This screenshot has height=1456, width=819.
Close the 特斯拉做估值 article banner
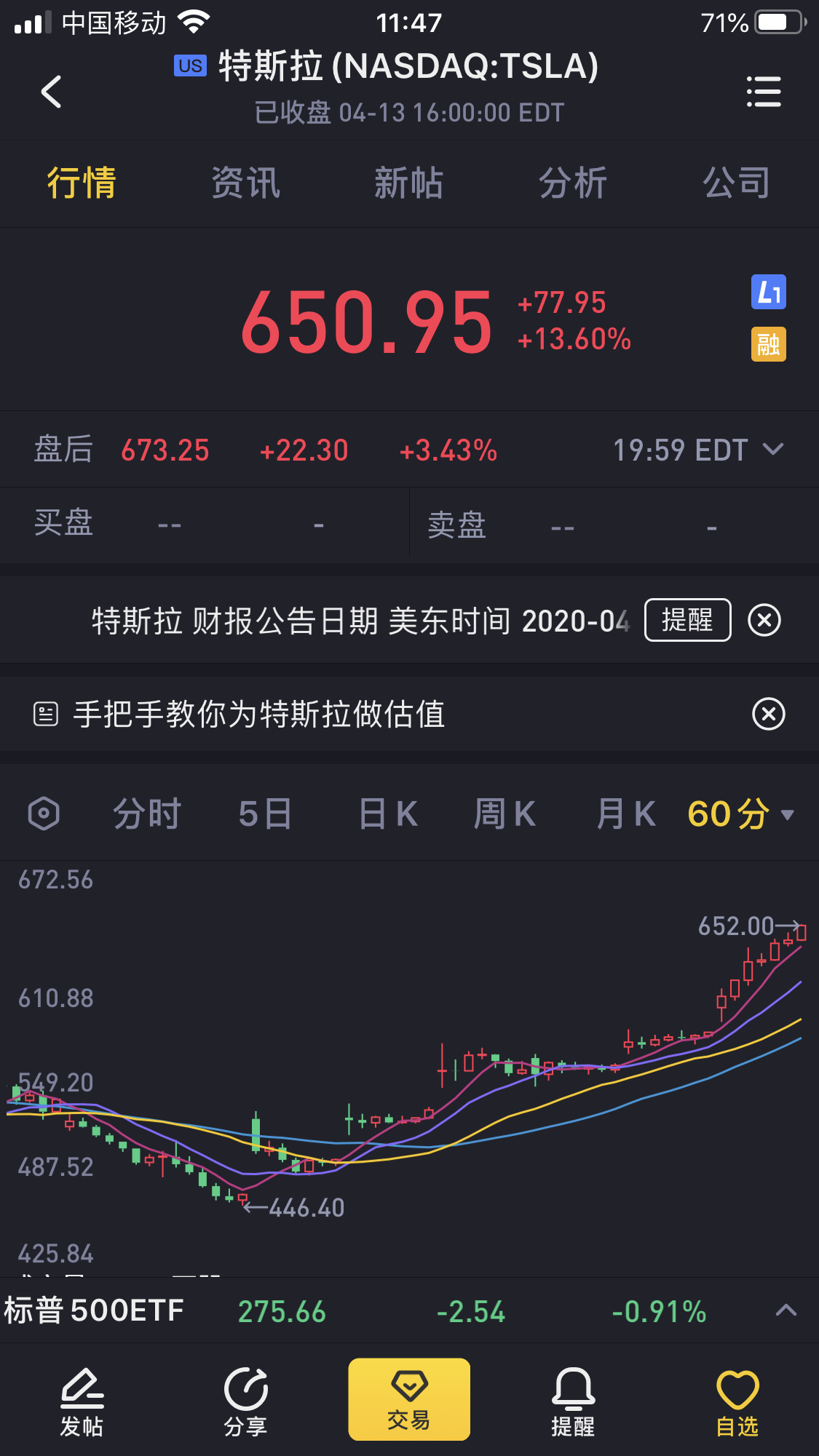click(x=768, y=714)
